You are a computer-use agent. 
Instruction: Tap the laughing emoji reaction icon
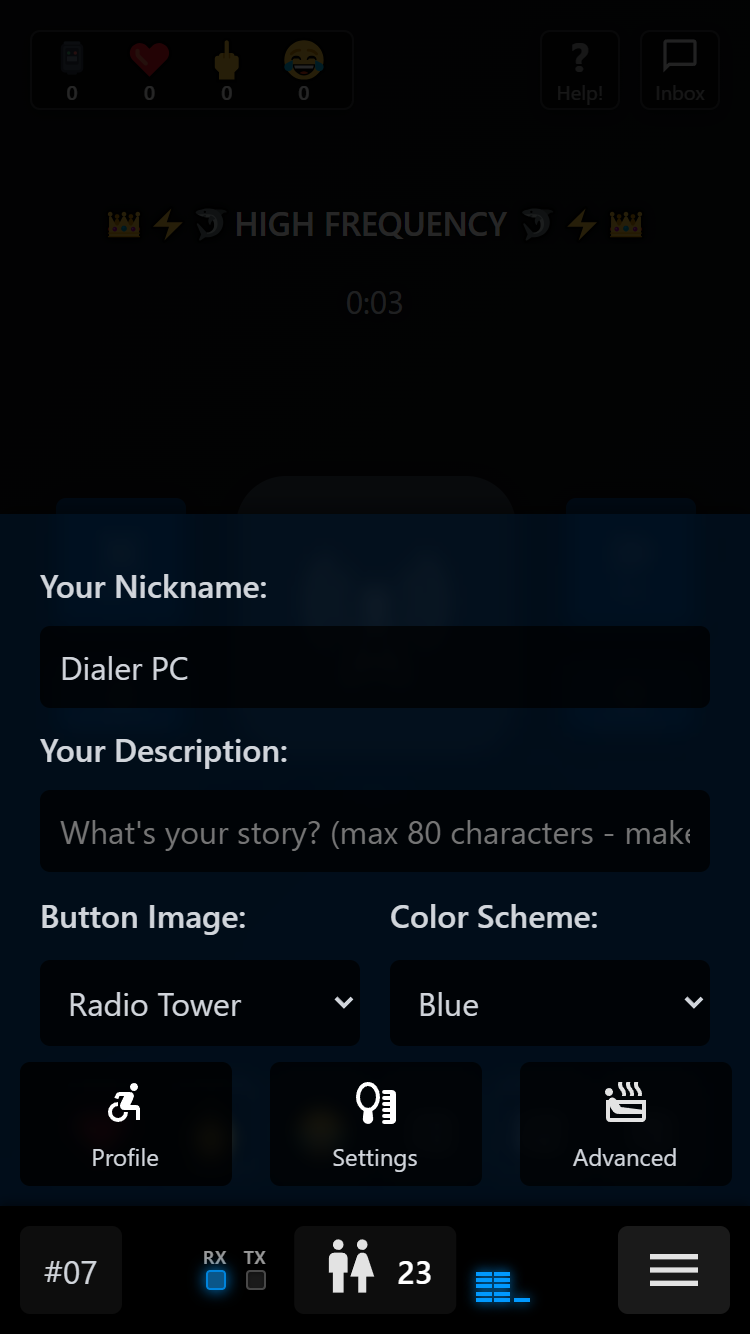(301, 60)
